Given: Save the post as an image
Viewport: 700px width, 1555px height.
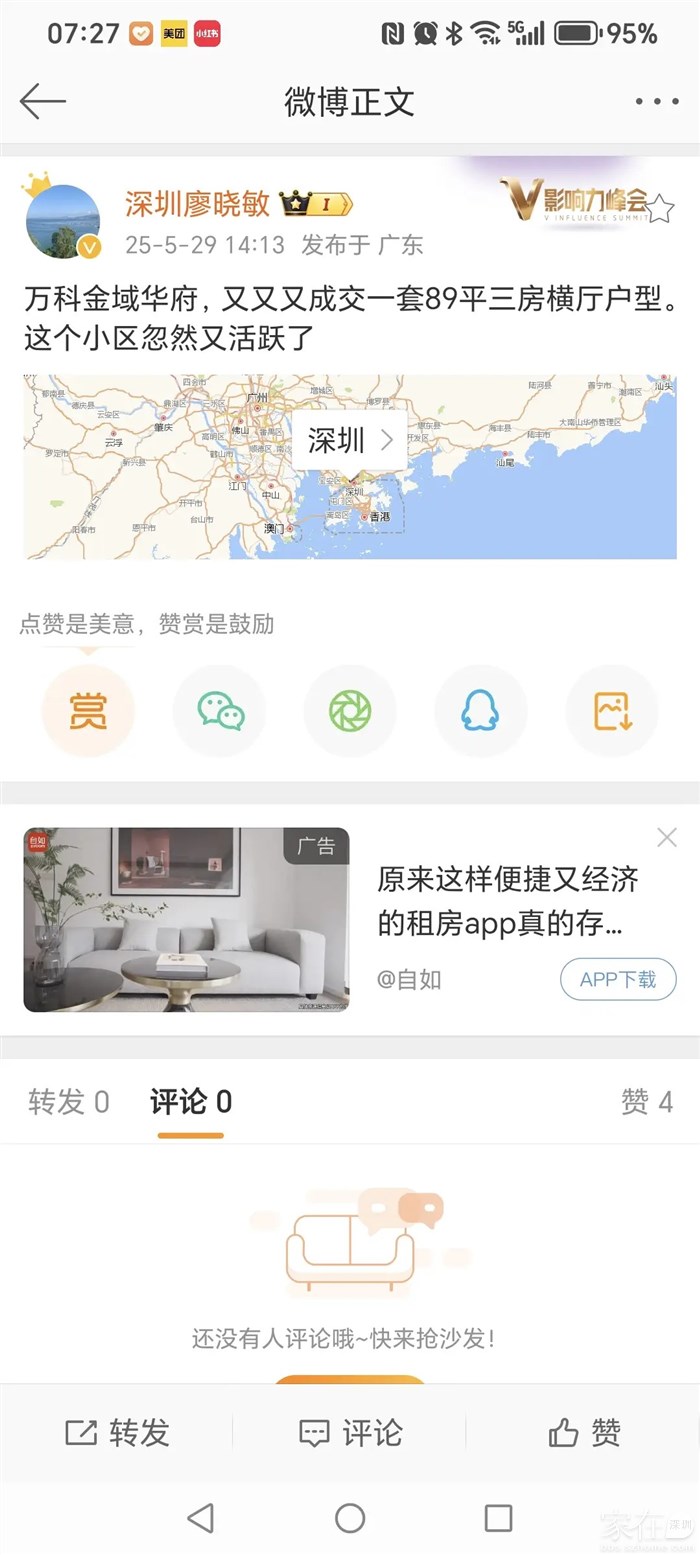Looking at the screenshot, I should pyautogui.click(x=612, y=710).
